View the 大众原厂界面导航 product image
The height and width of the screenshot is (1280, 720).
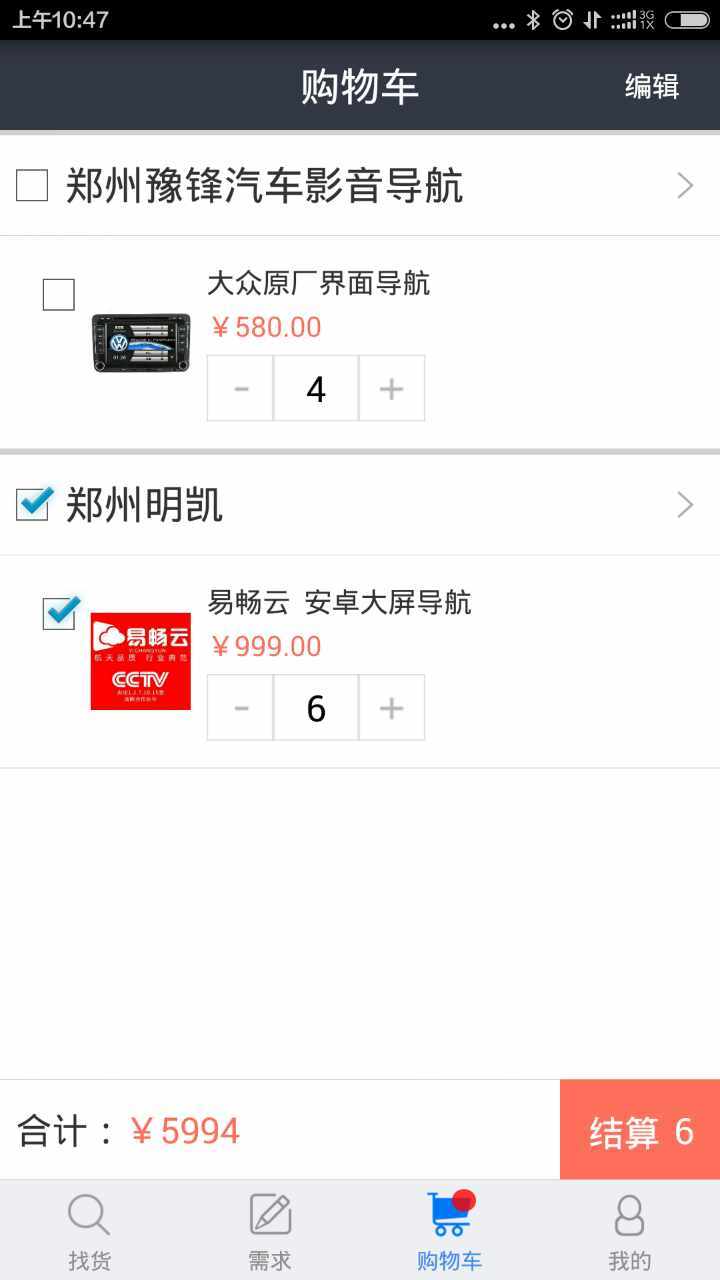[x=141, y=342]
